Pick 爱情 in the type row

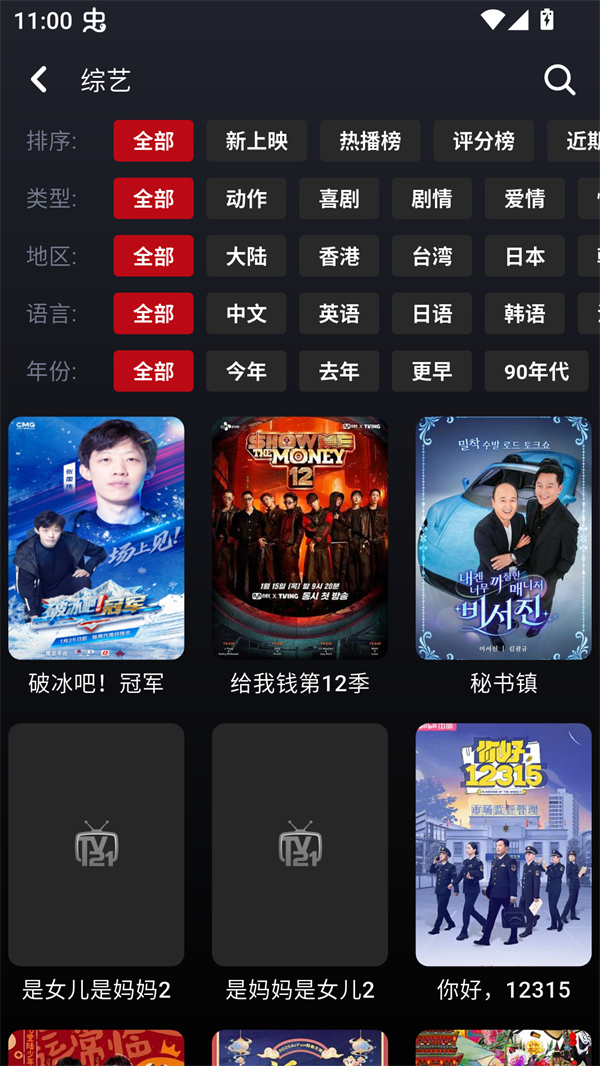pos(524,199)
